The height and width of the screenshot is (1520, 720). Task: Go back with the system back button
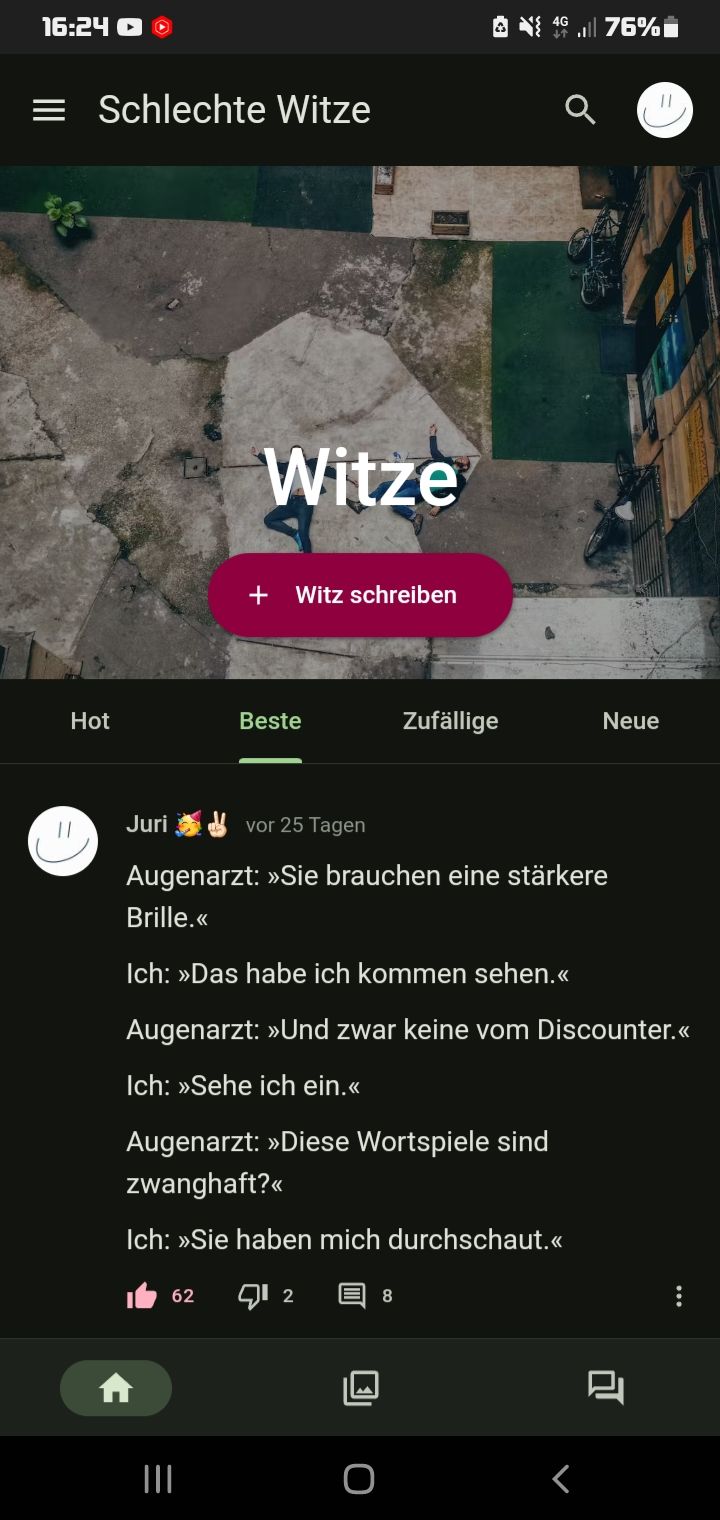click(x=561, y=1478)
